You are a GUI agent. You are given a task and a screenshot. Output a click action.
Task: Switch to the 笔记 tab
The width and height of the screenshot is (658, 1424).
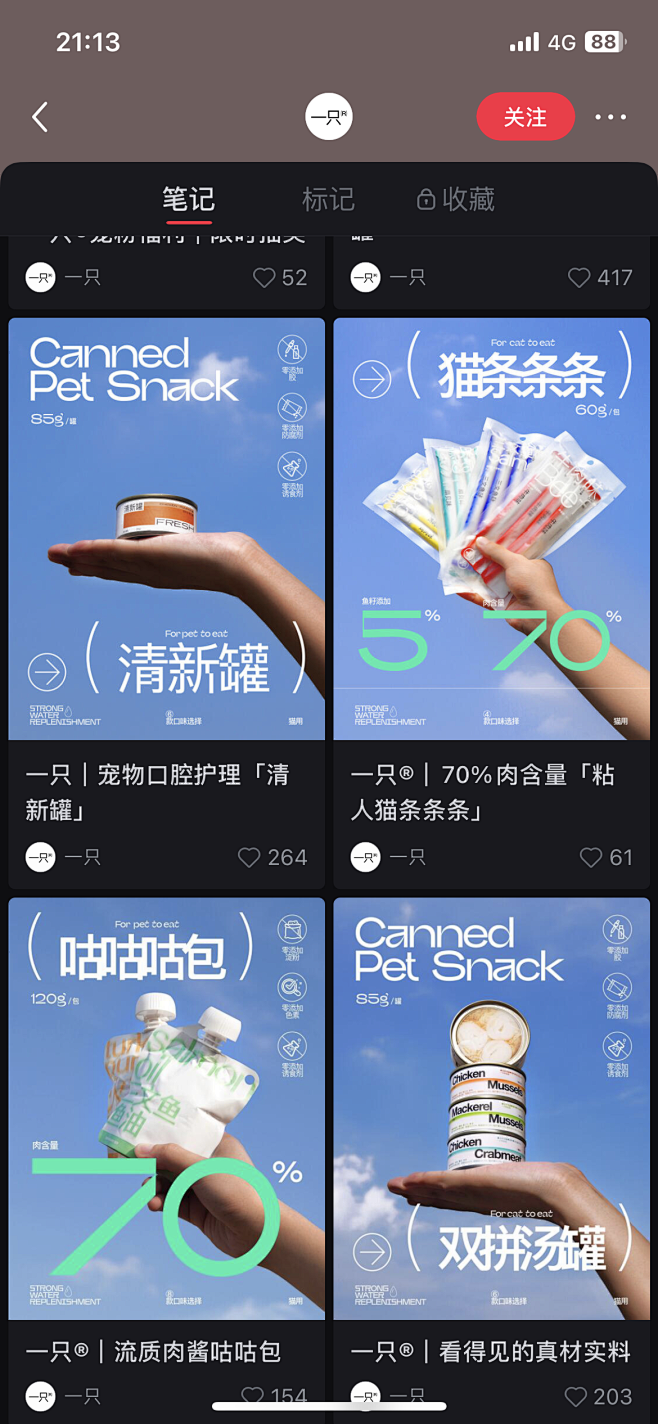[x=188, y=199]
